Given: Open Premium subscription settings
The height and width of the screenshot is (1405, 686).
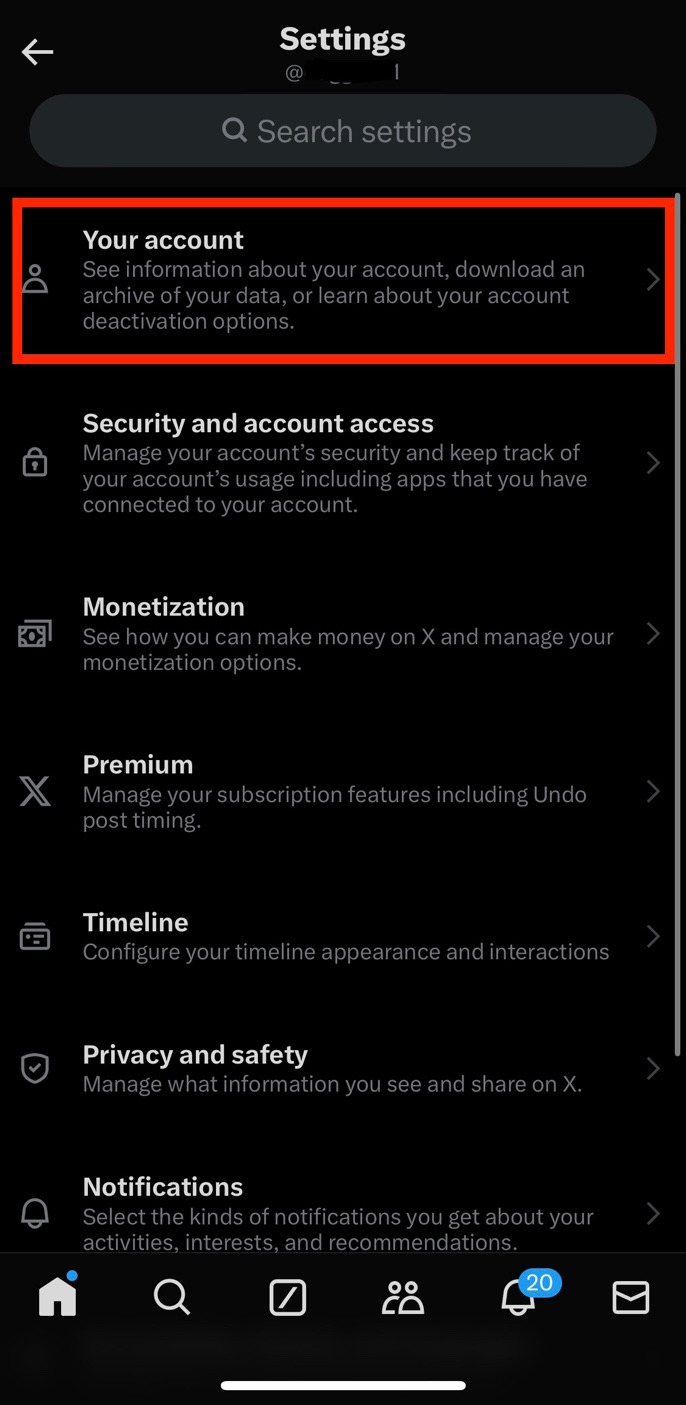Looking at the screenshot, I should click(340, 792).
